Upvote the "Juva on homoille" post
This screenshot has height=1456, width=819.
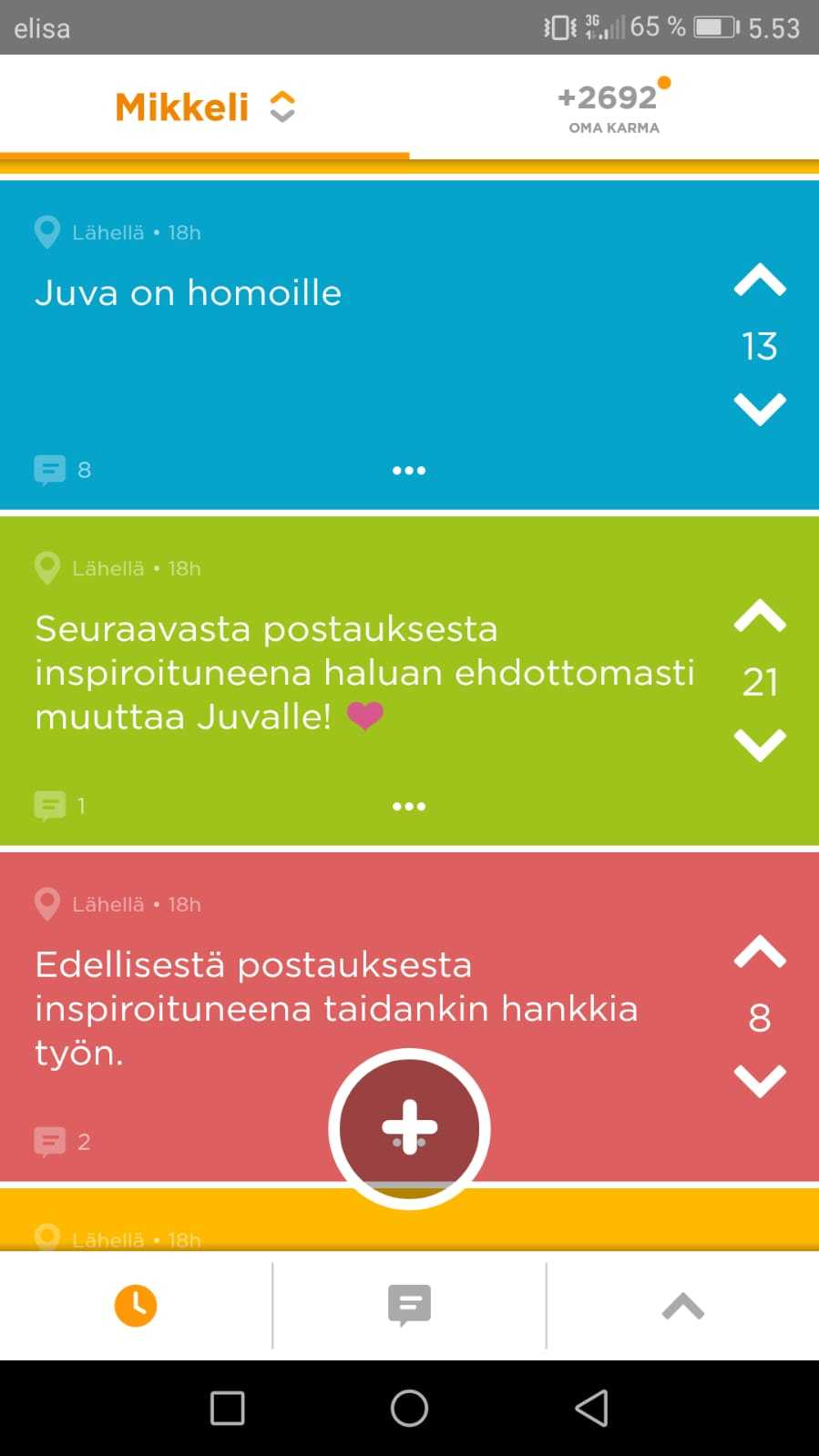759,280
